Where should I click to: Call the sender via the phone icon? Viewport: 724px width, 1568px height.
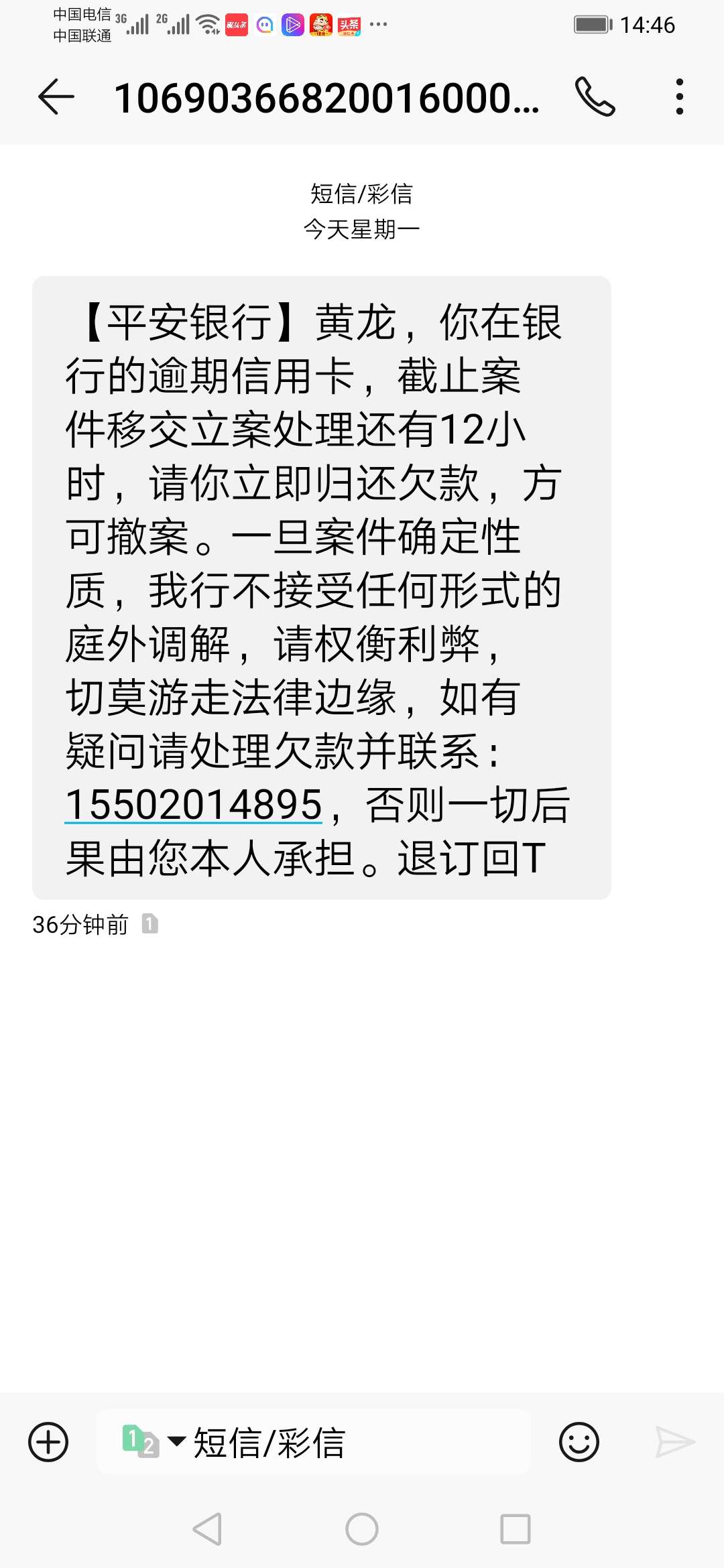pos(595,97)
